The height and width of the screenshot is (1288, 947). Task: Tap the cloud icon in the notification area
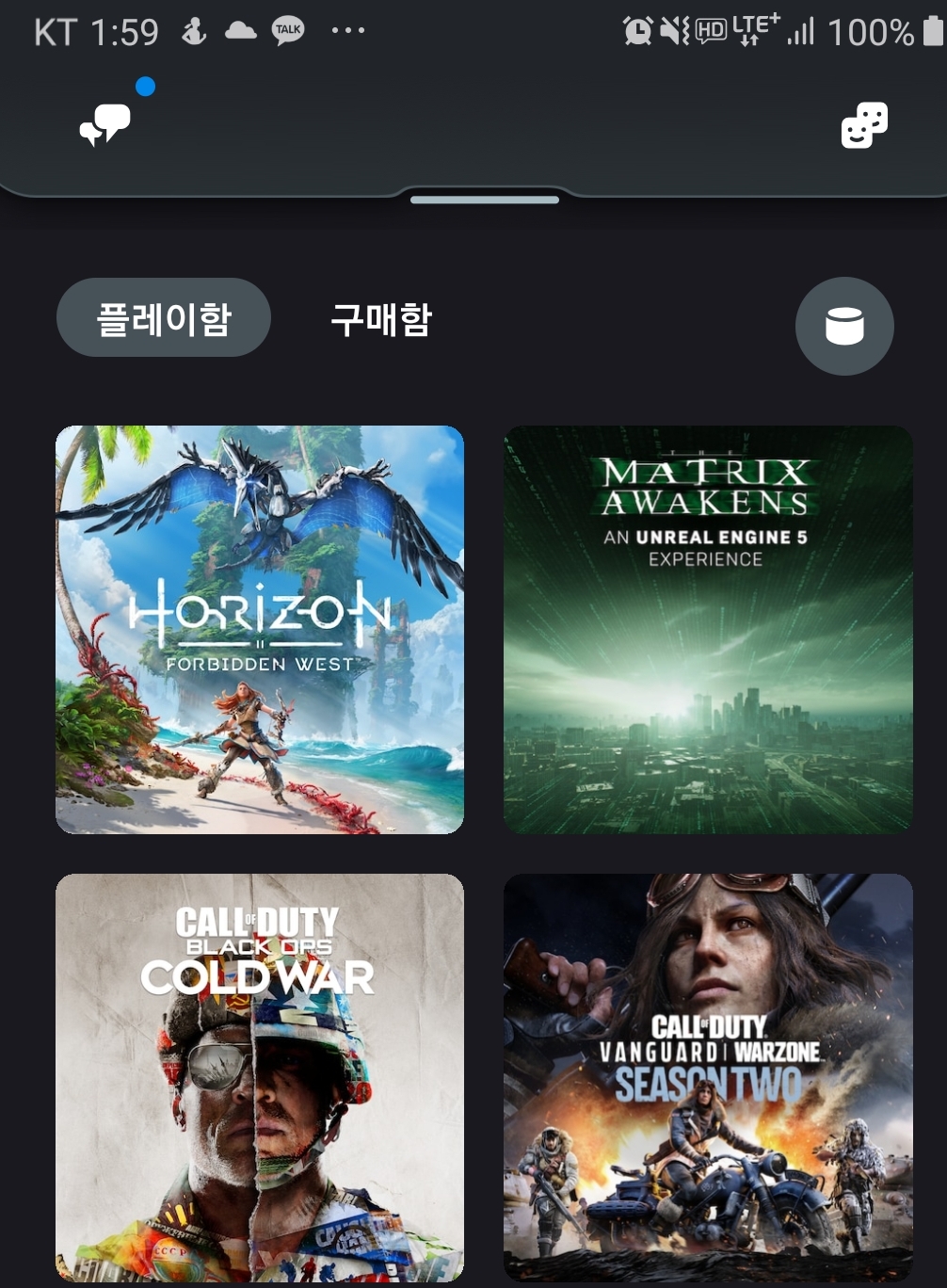point(238,29)
